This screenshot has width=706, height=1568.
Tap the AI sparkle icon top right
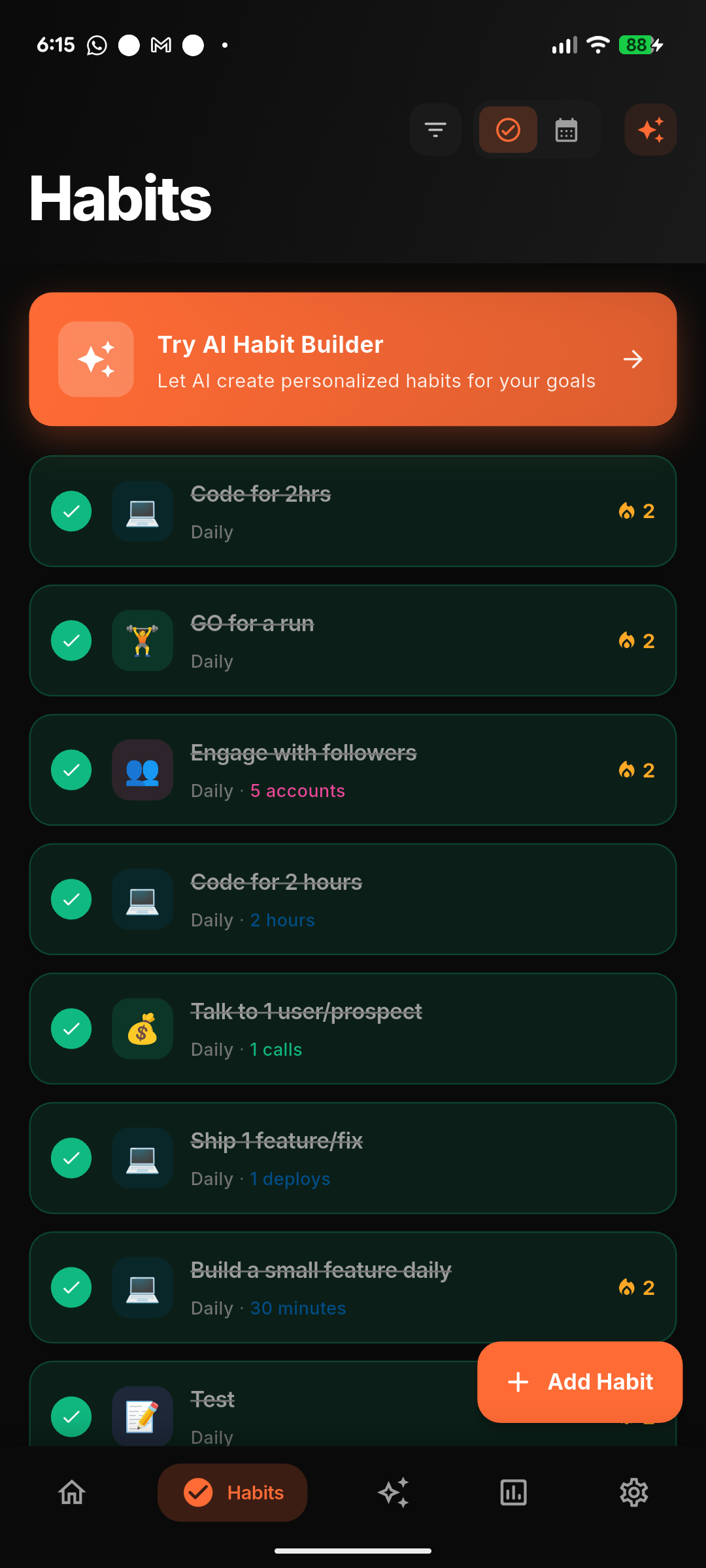click(650, 129)
